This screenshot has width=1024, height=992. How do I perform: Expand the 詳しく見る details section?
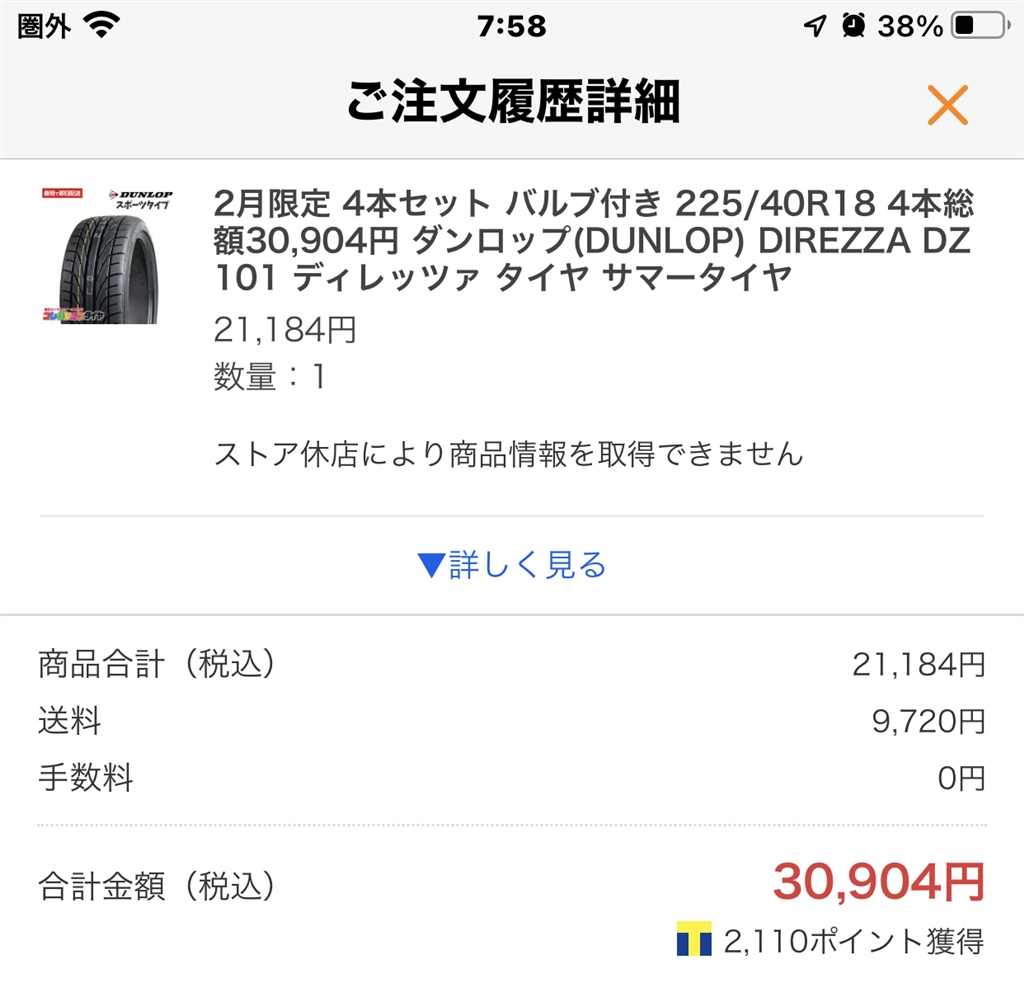(x=512, y=566)
